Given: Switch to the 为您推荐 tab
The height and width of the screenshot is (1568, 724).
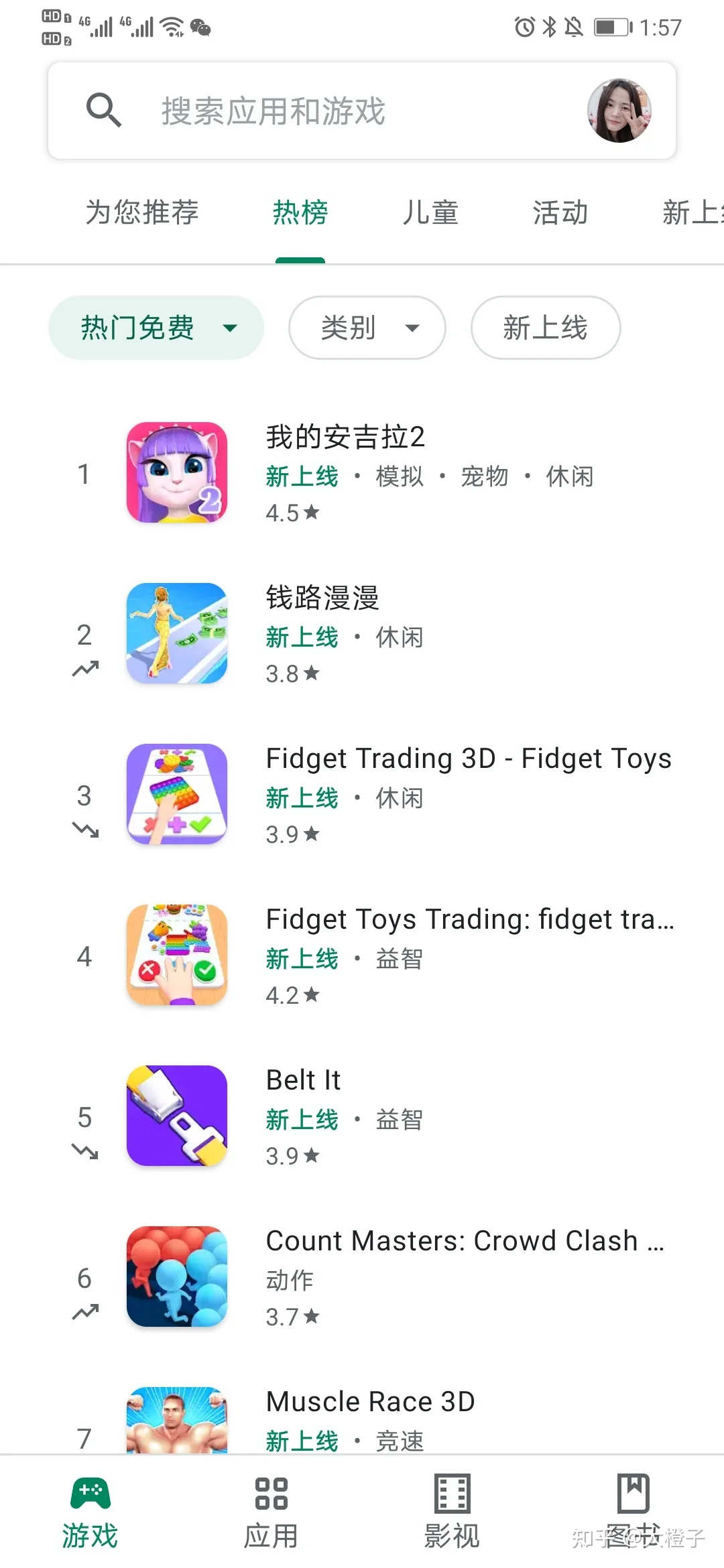Looking at the screenshot, I should pos(142,213).
